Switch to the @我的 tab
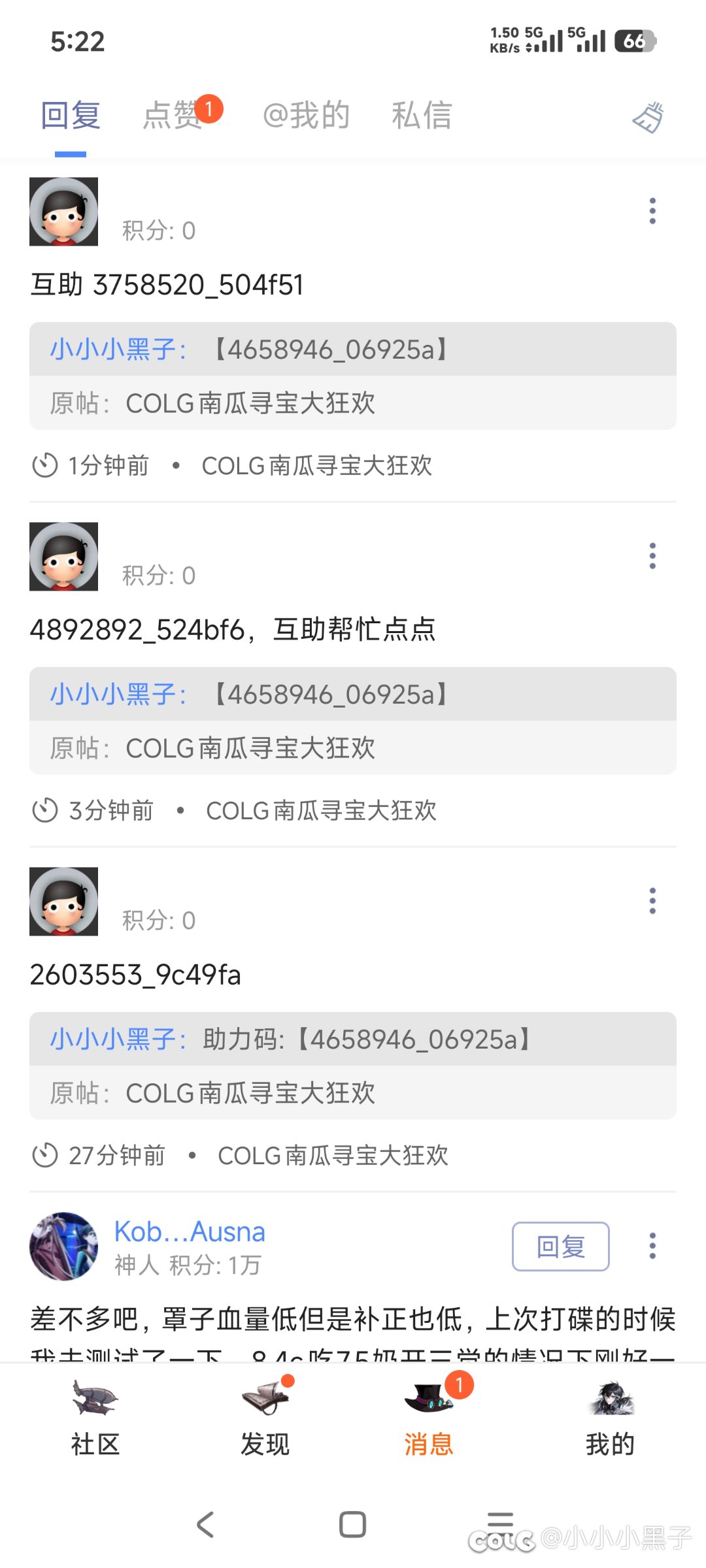 pos(305,114)
